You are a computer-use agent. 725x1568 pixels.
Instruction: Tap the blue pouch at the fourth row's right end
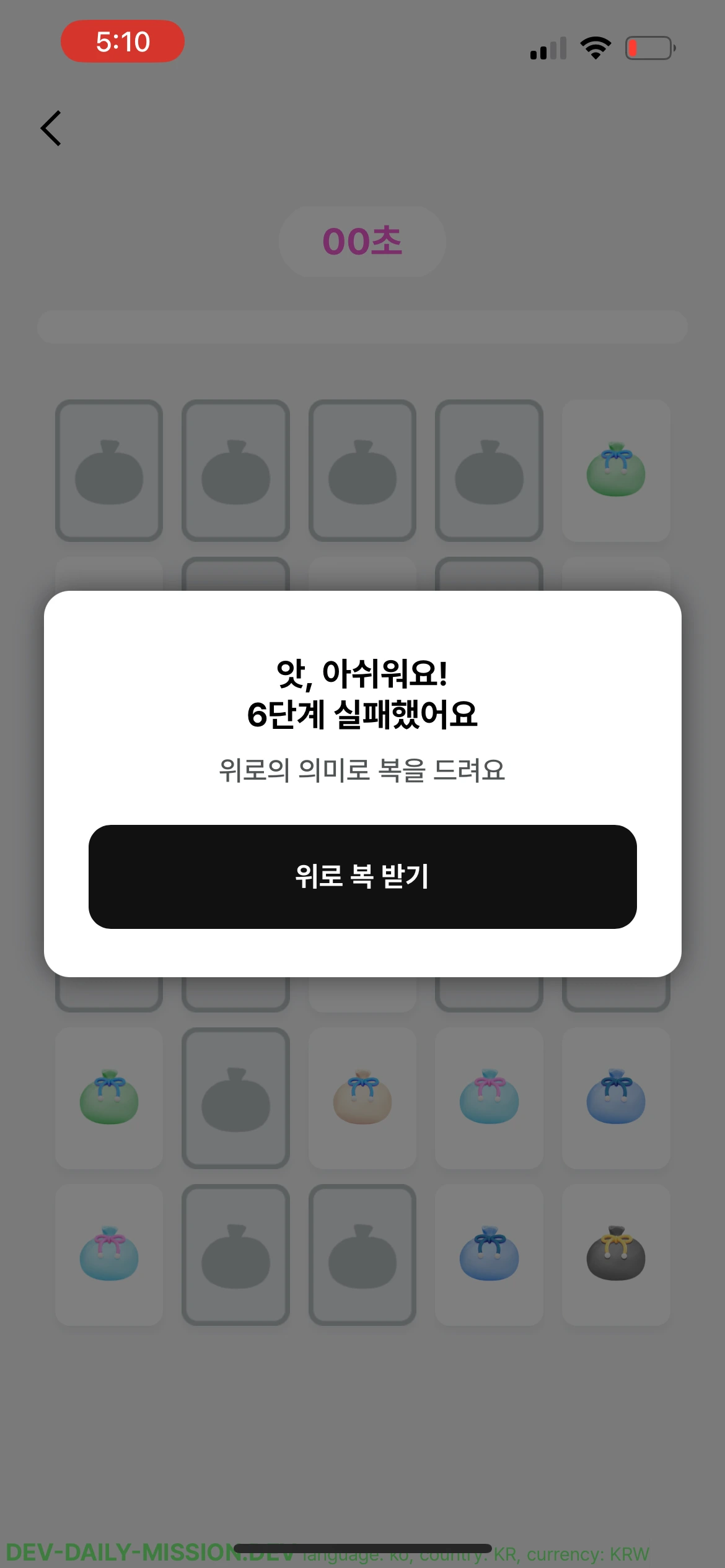(616, 1099)
